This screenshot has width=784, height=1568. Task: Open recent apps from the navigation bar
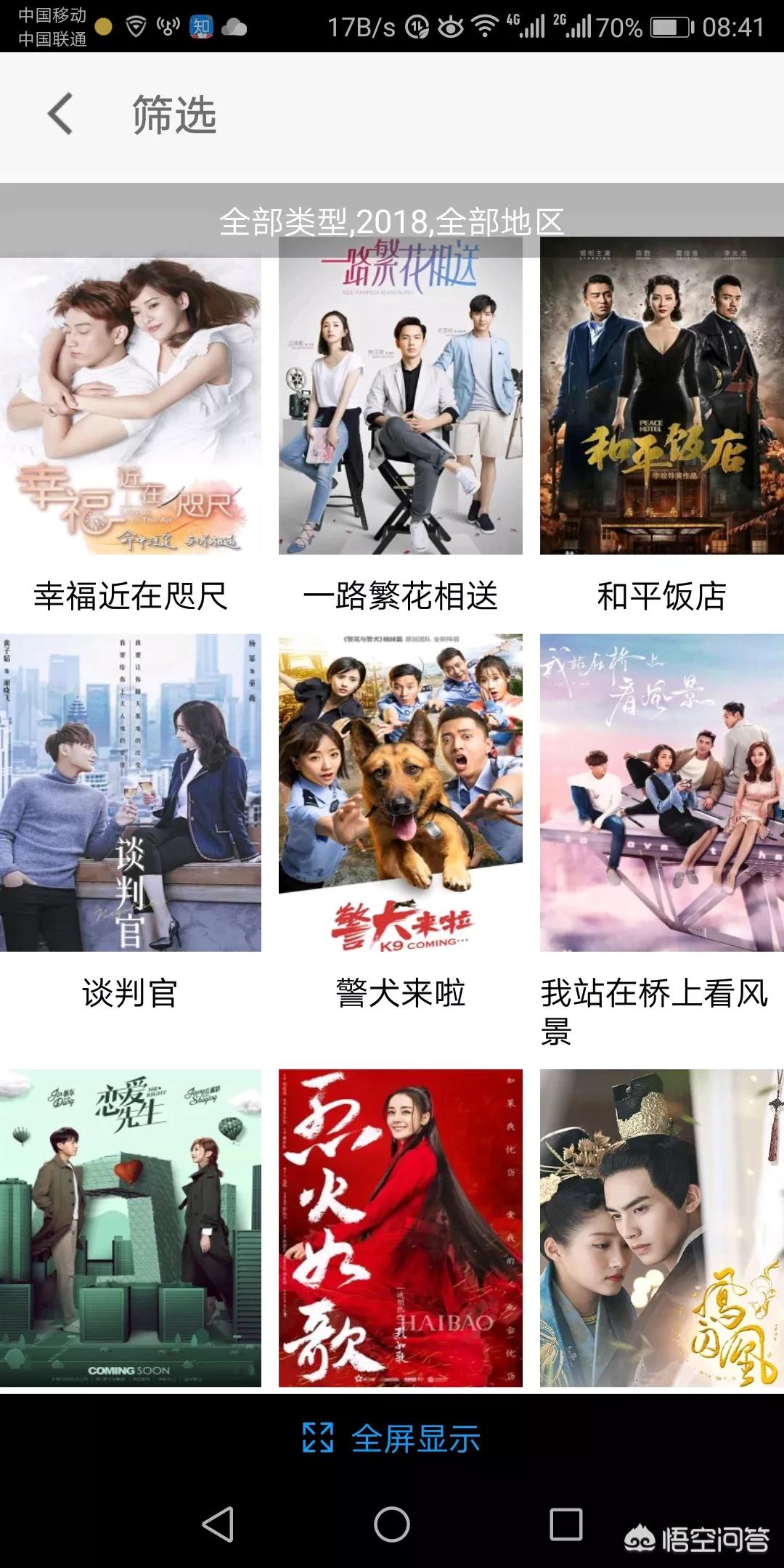coord(566,1524)
